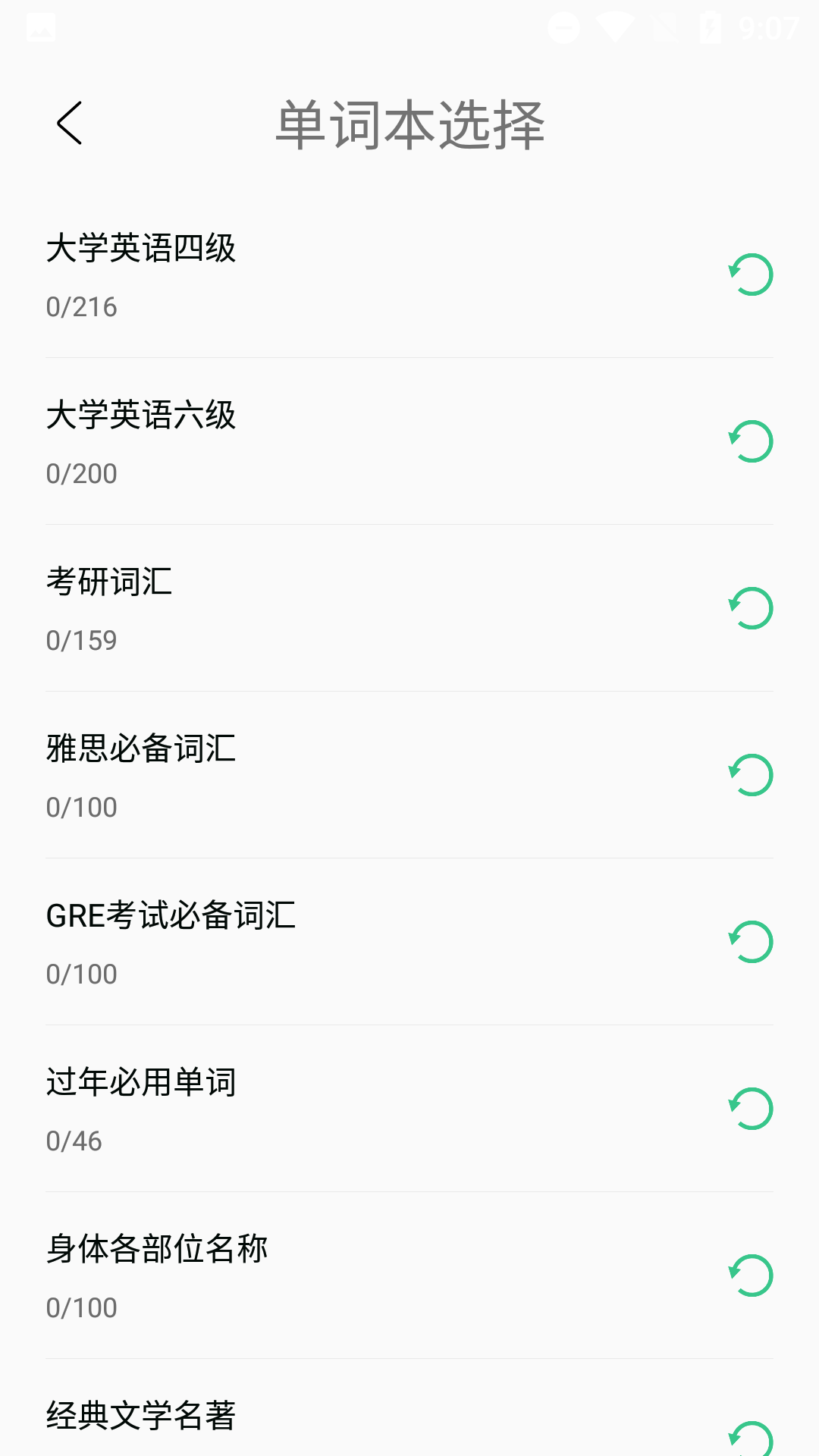Viewport: 819px width, 1456px height.
Task: Tap the 单词本选择 title
Action: (409, 125)
